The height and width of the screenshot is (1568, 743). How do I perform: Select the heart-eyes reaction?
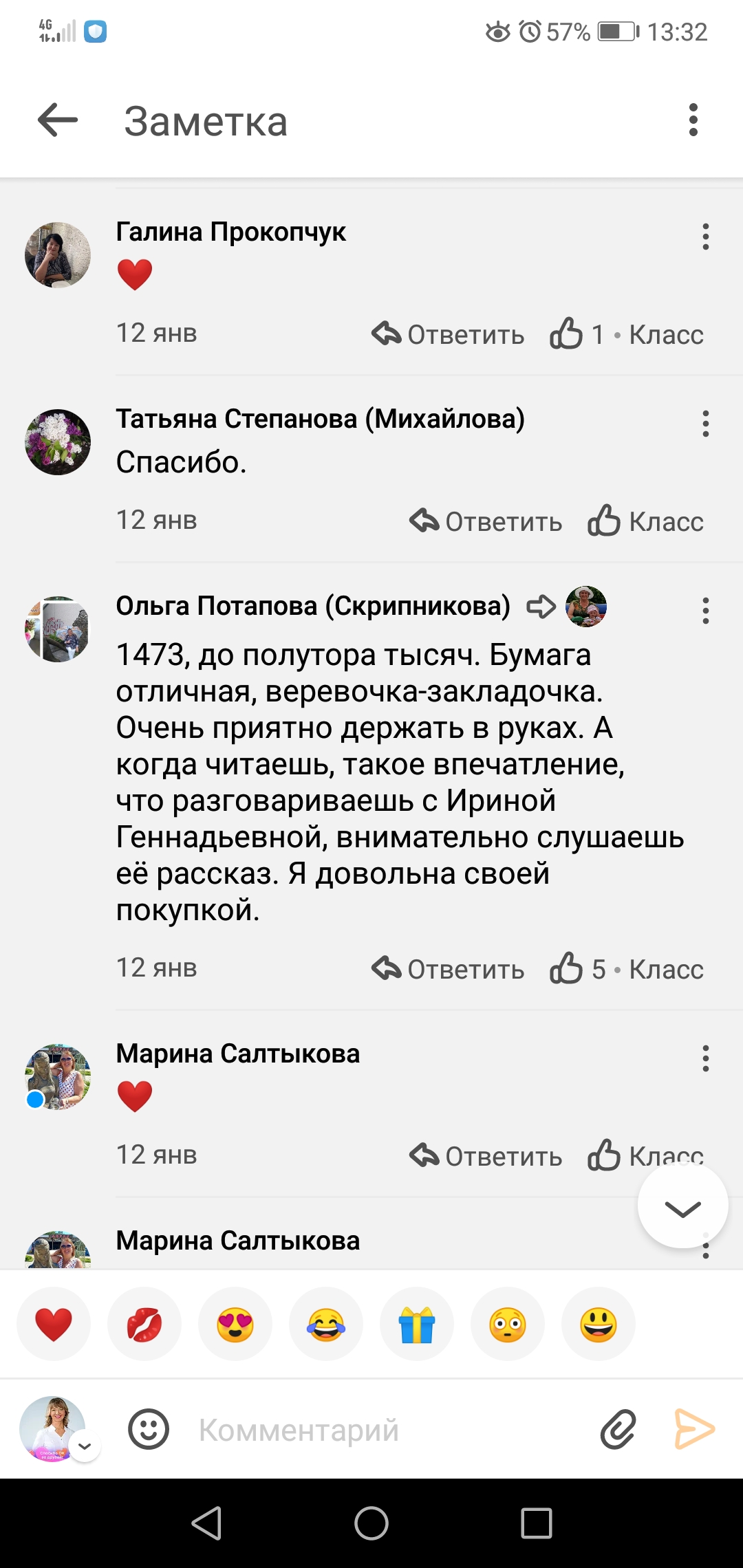235,1324
